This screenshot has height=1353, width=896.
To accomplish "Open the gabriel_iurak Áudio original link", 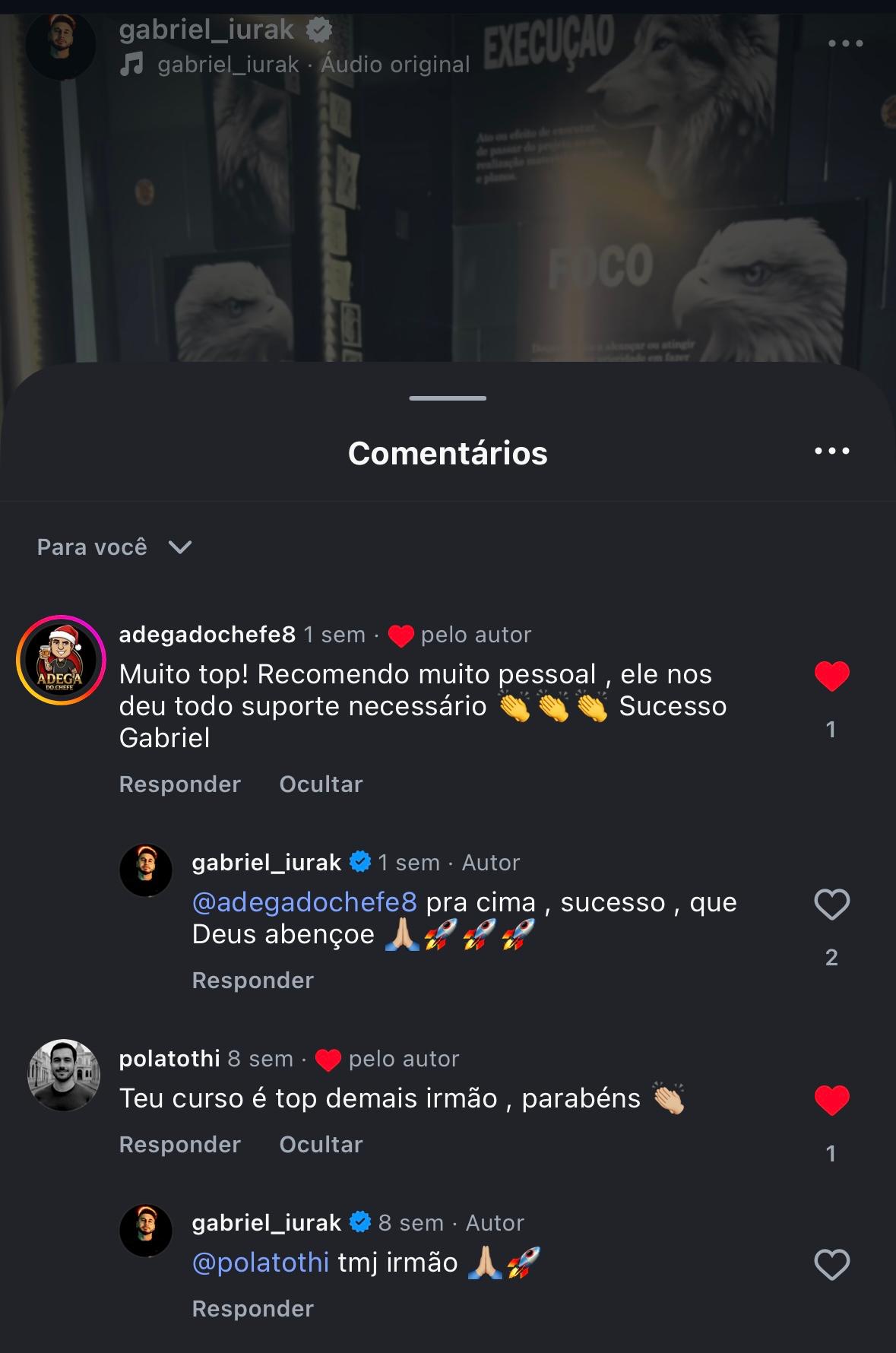I will [313, 65].
